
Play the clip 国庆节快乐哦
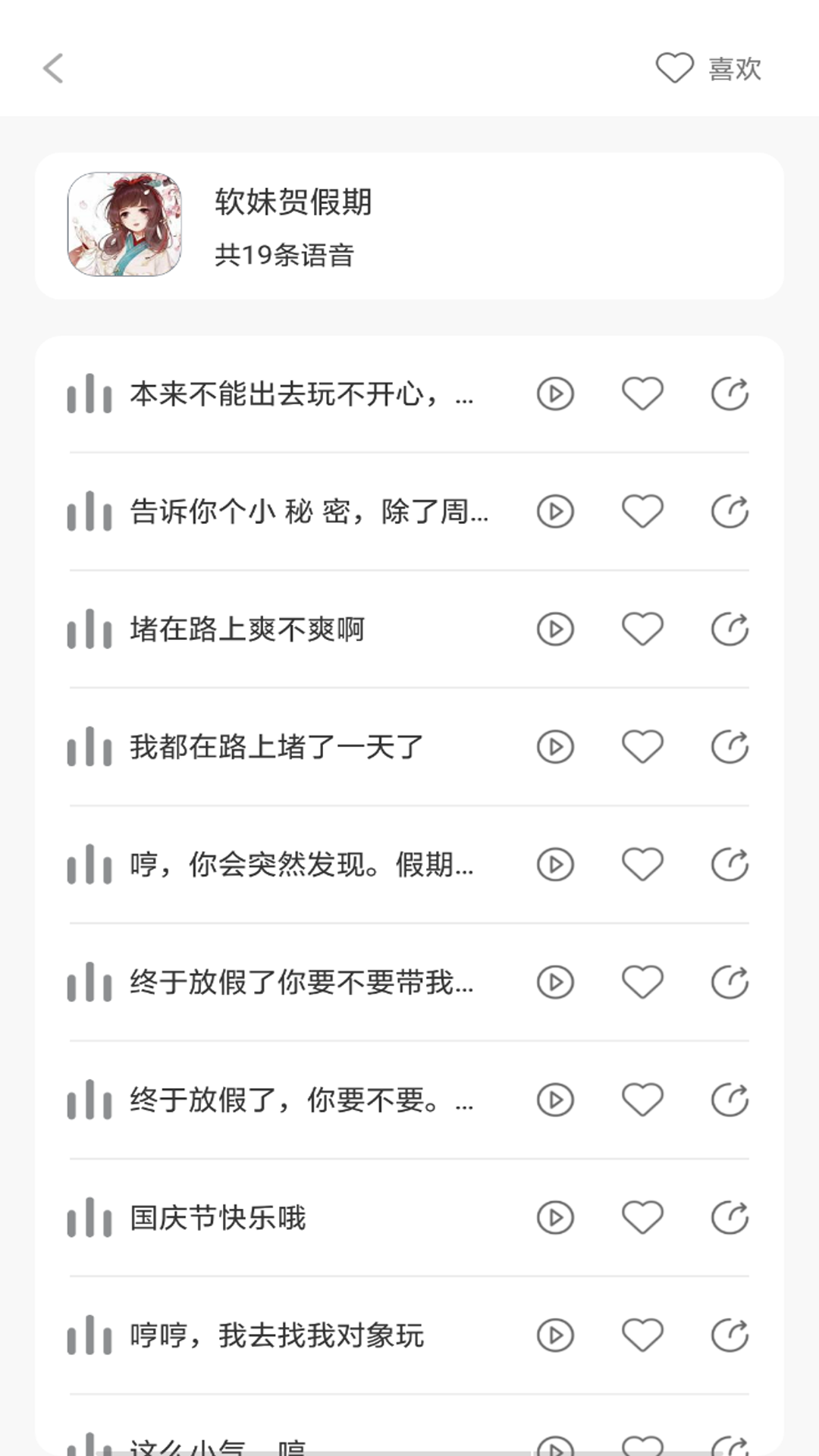pos(554,1219)
